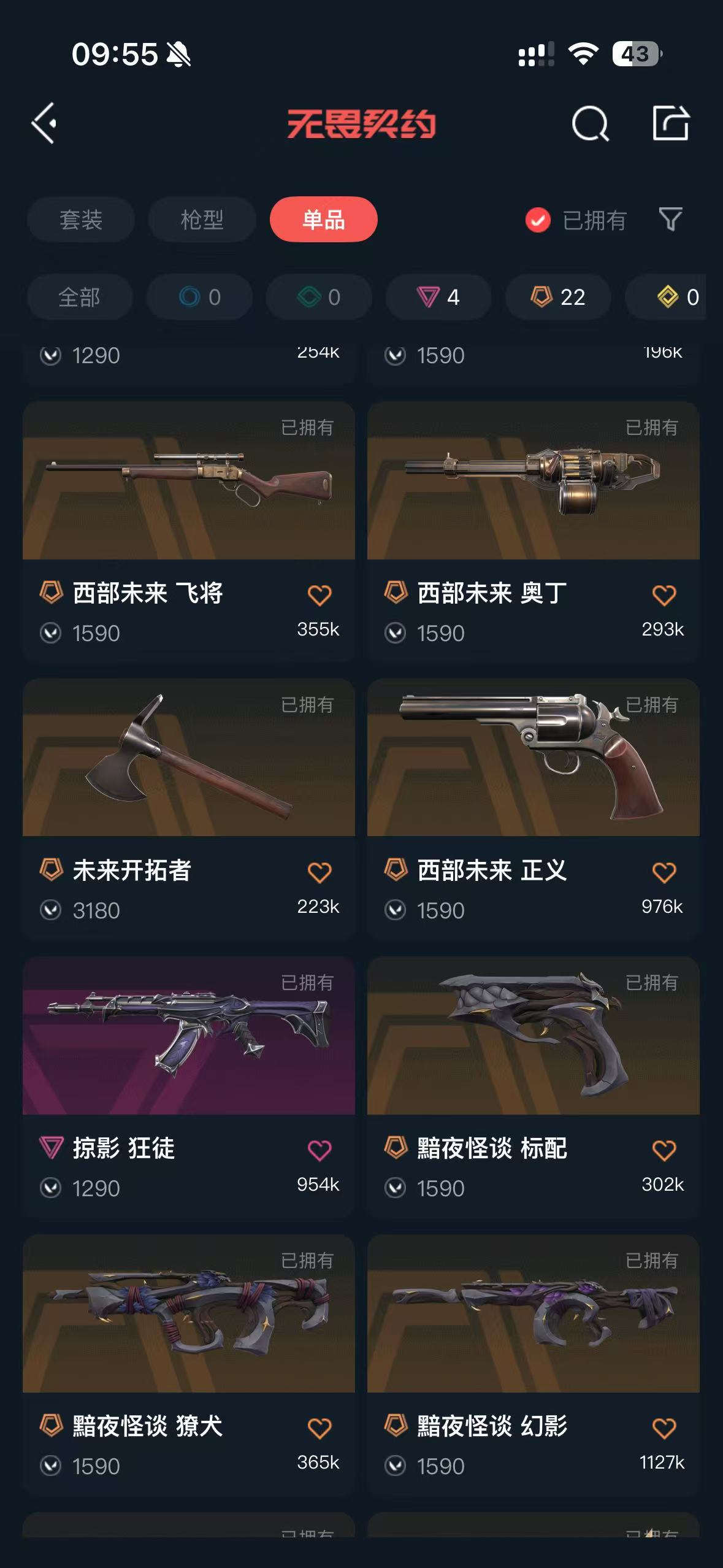Filter by the orange tier with 22 items
This screenshot has height=1568, width=723.
pos(557,297)
